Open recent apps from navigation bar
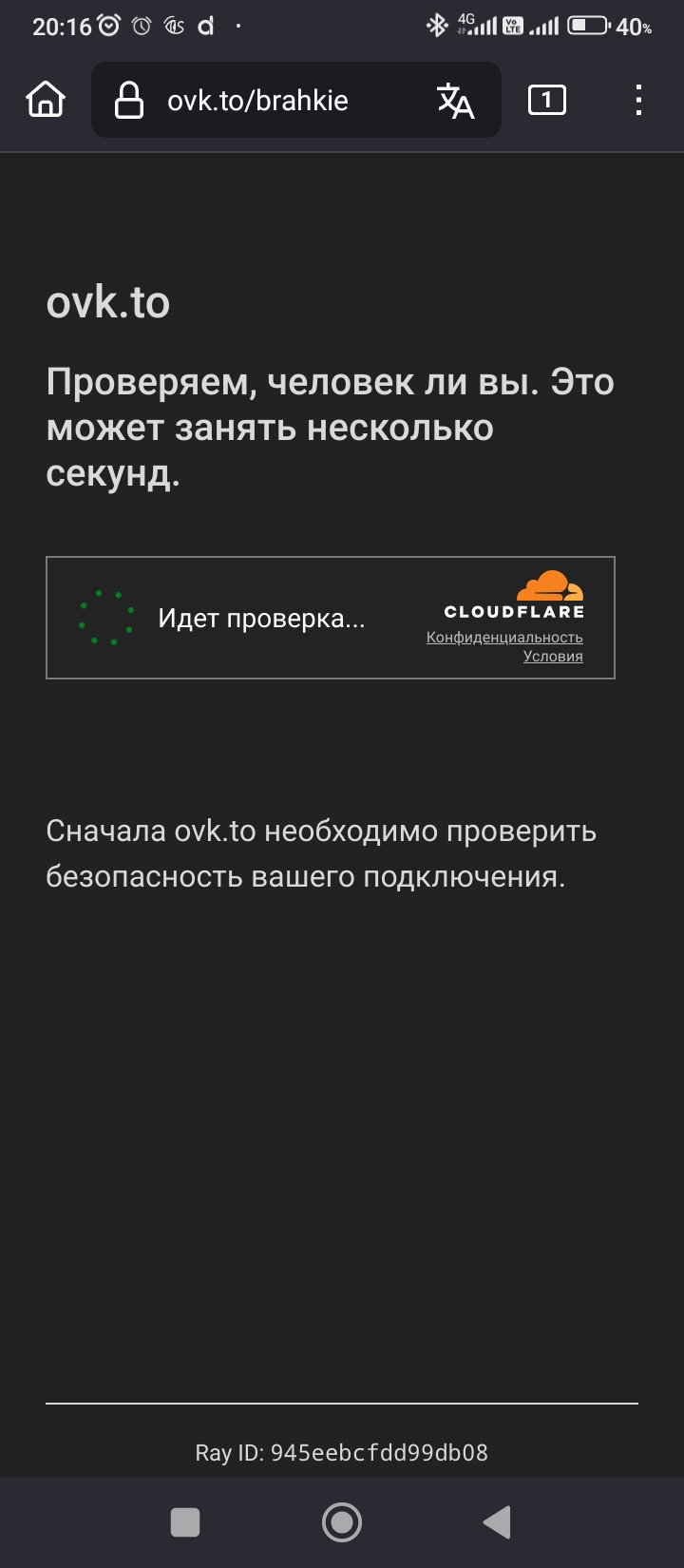The width and height of the screenshot is (684, 1568). [185, 1521]
